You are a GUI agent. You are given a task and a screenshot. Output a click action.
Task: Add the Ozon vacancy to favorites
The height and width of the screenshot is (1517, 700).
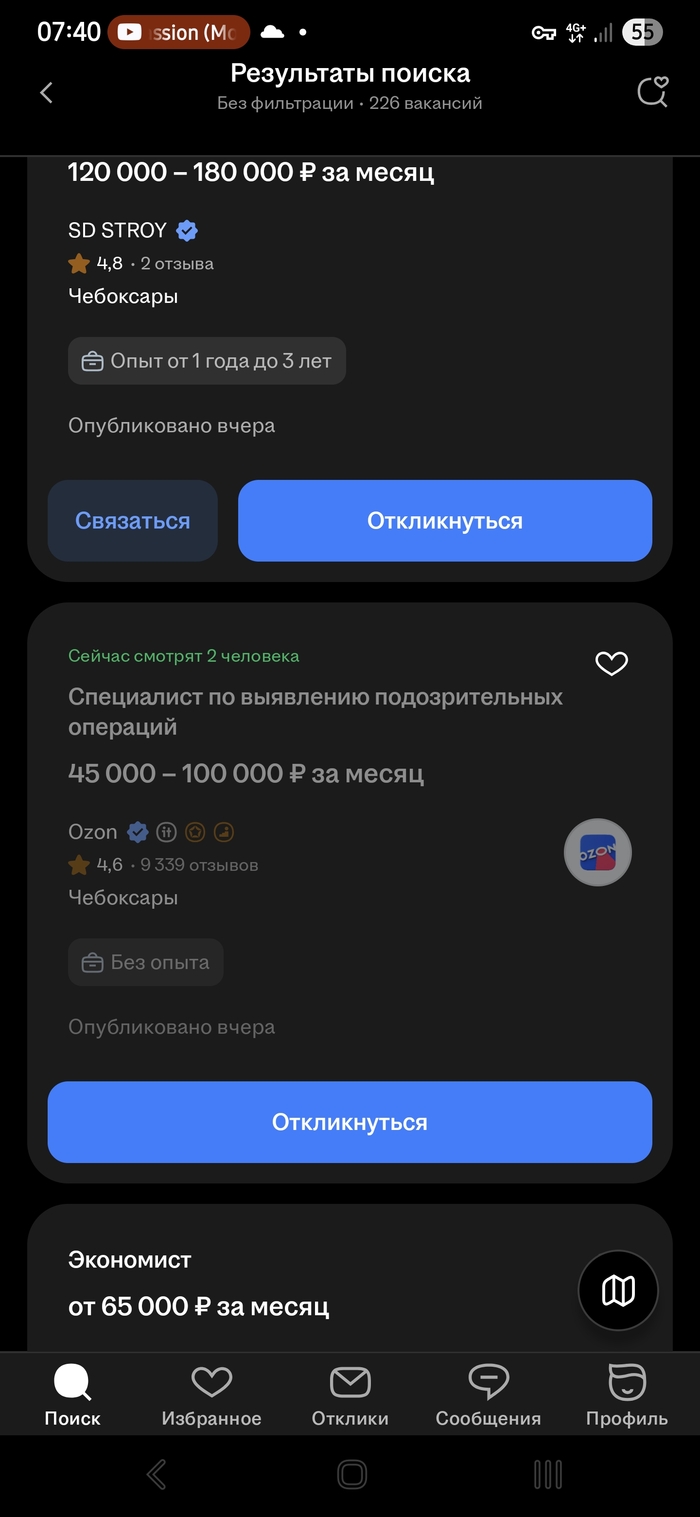click(611, 663)
